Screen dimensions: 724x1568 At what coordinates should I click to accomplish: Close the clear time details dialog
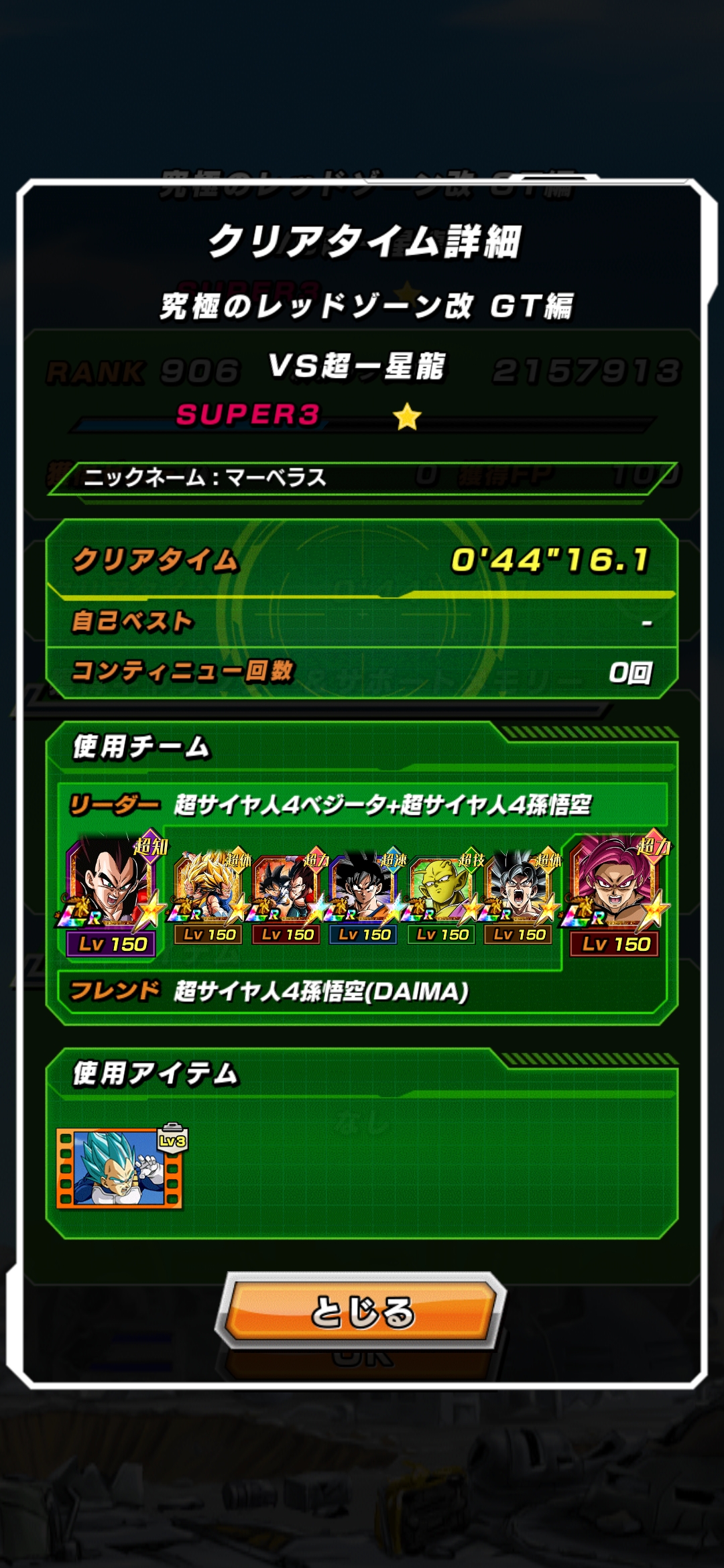tap(362, 1311)
